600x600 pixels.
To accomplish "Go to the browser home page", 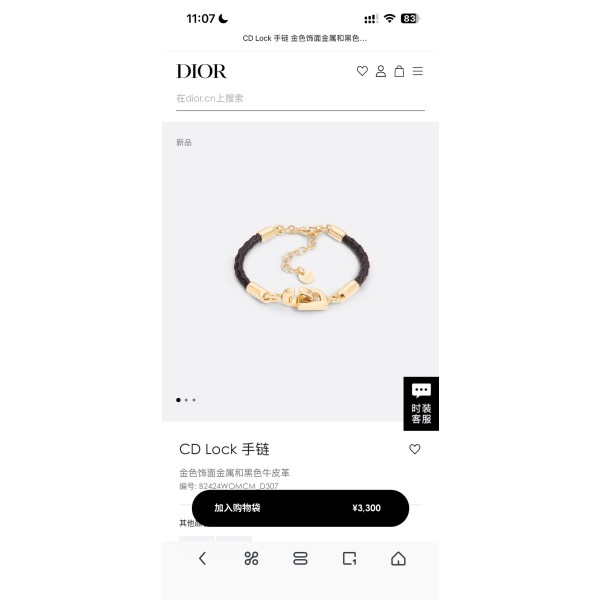I will [398, 558].
